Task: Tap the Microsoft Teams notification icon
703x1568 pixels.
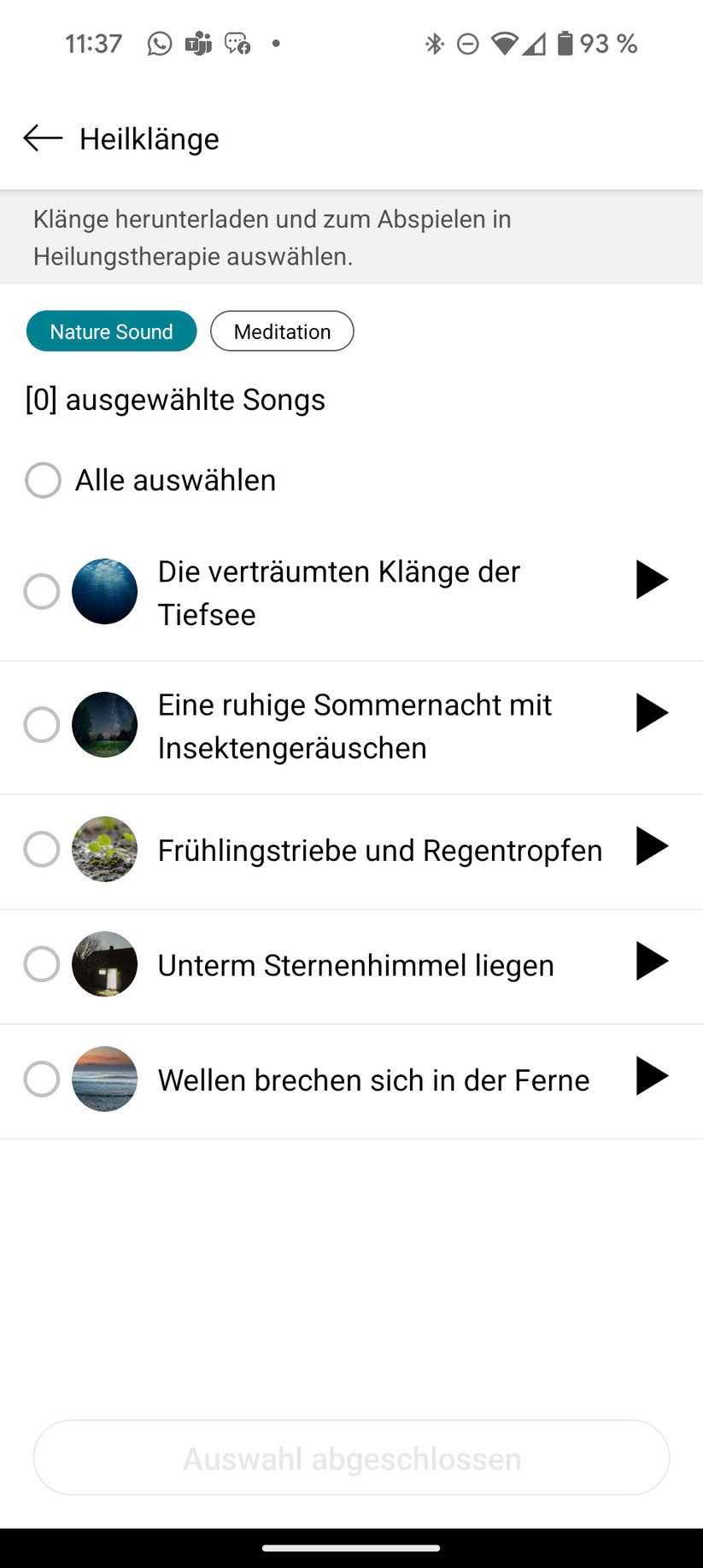Action: [x=196, y=43]
